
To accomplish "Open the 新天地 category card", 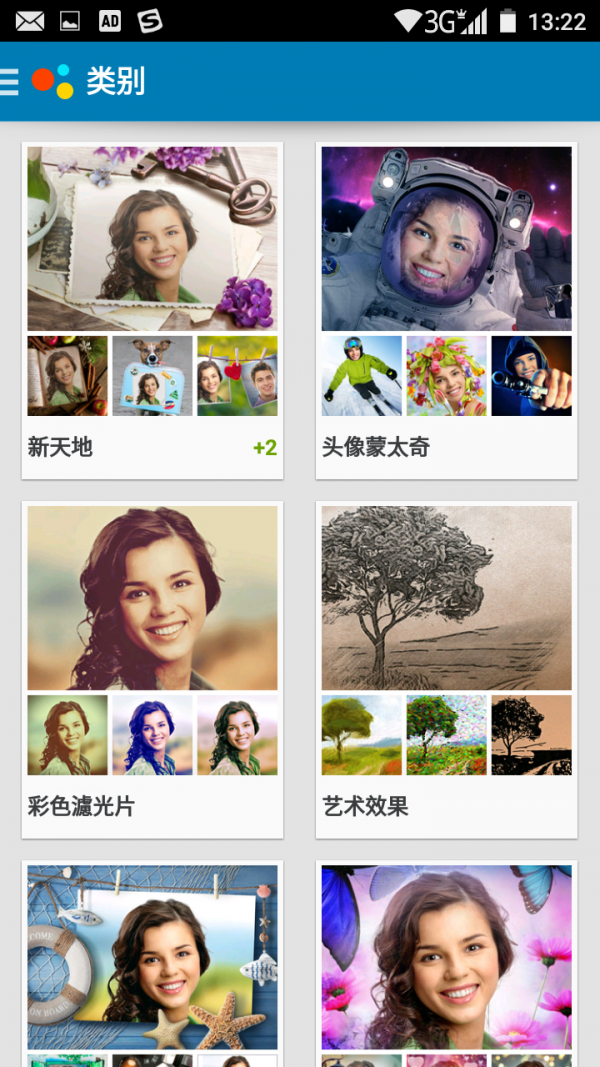I will pos(152,310).
